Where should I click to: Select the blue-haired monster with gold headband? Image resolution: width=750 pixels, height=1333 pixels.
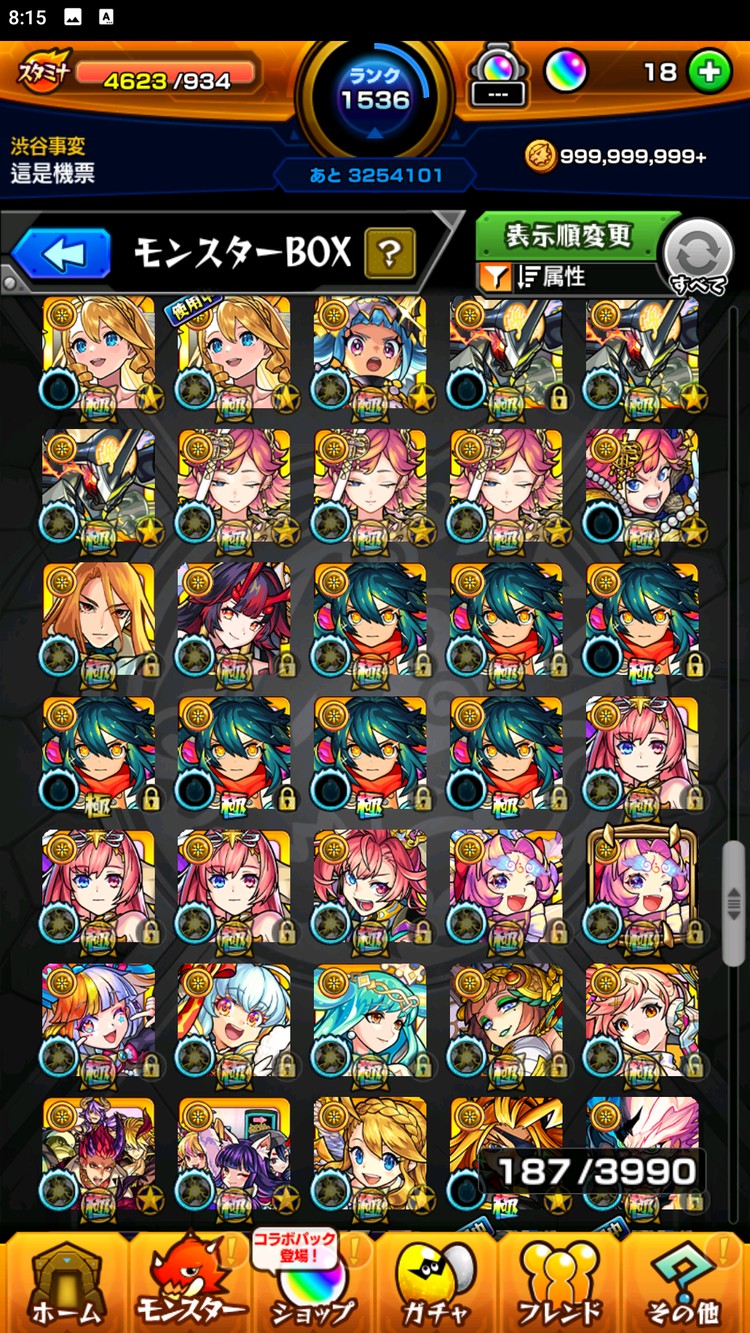click(x=370, y=352)
